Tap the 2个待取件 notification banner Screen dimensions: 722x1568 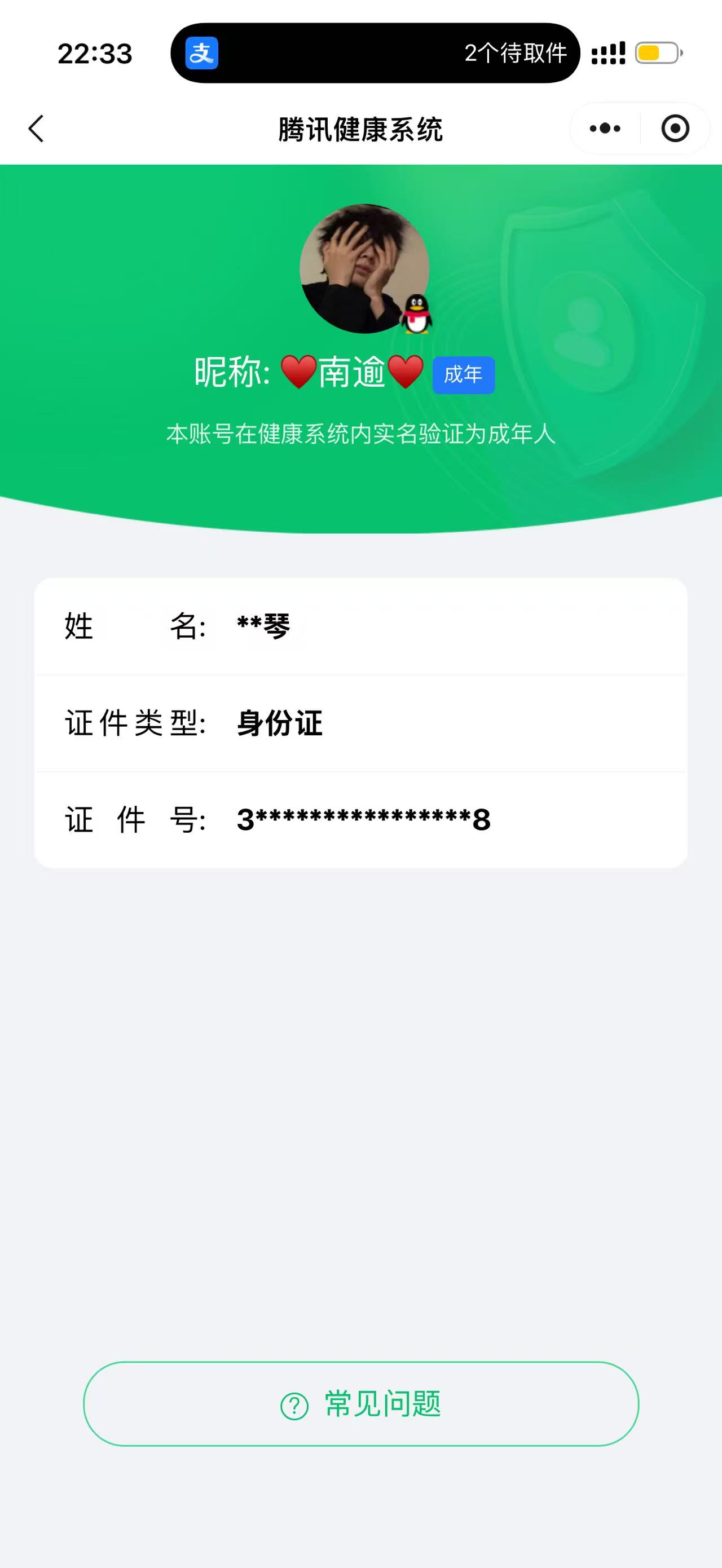tap(516, 54)
